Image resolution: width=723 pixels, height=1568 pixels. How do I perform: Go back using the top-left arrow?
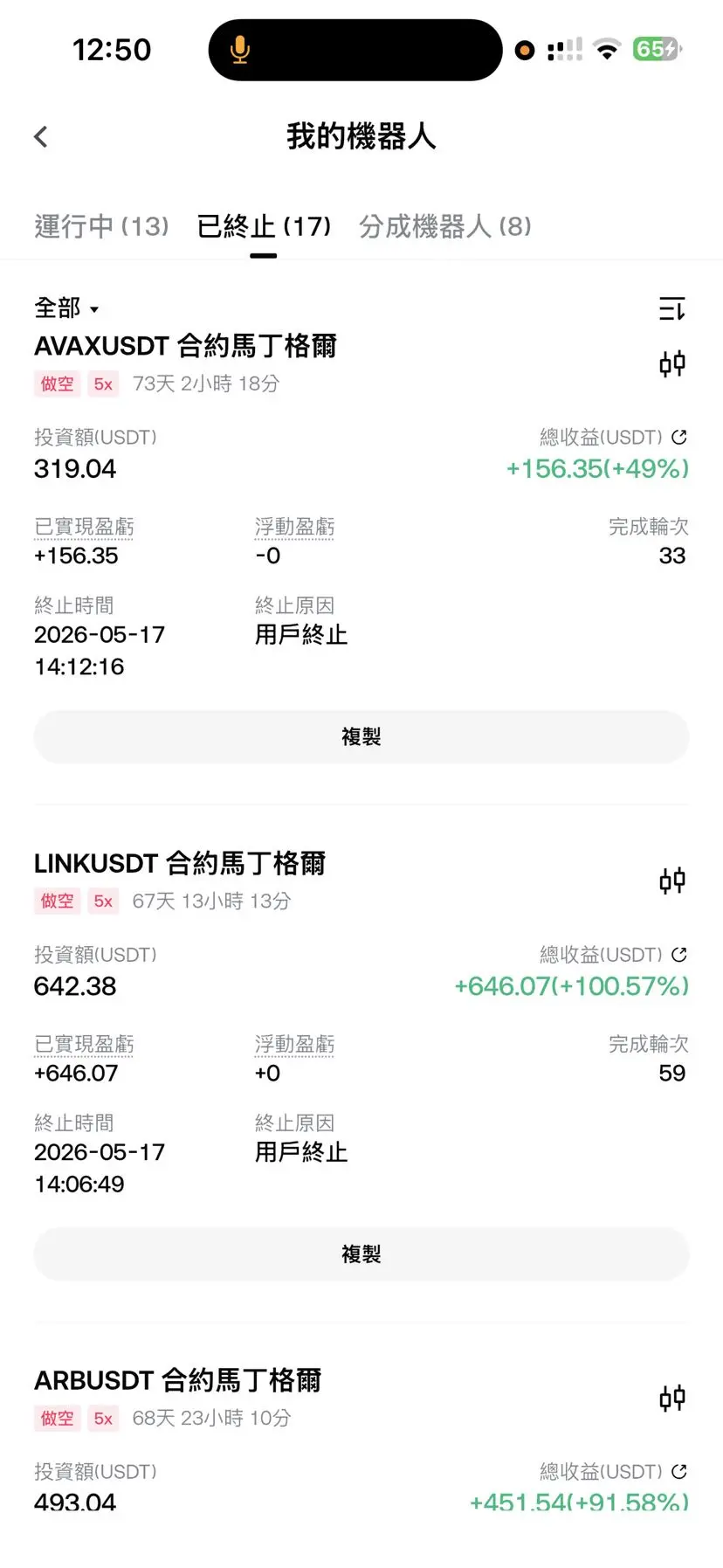tap(41, 136)
